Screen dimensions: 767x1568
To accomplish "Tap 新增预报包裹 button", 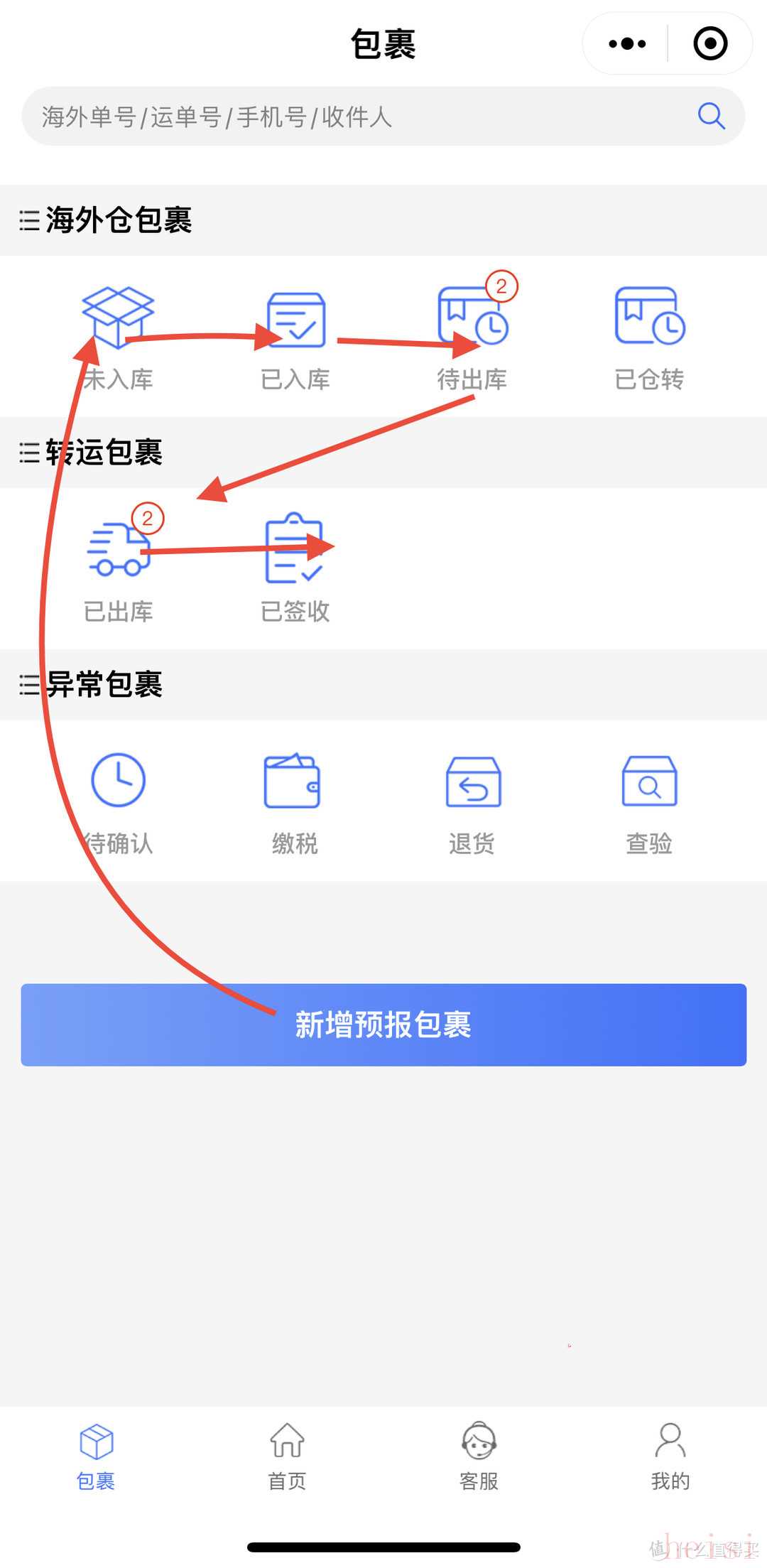I will click(383, 1024).
